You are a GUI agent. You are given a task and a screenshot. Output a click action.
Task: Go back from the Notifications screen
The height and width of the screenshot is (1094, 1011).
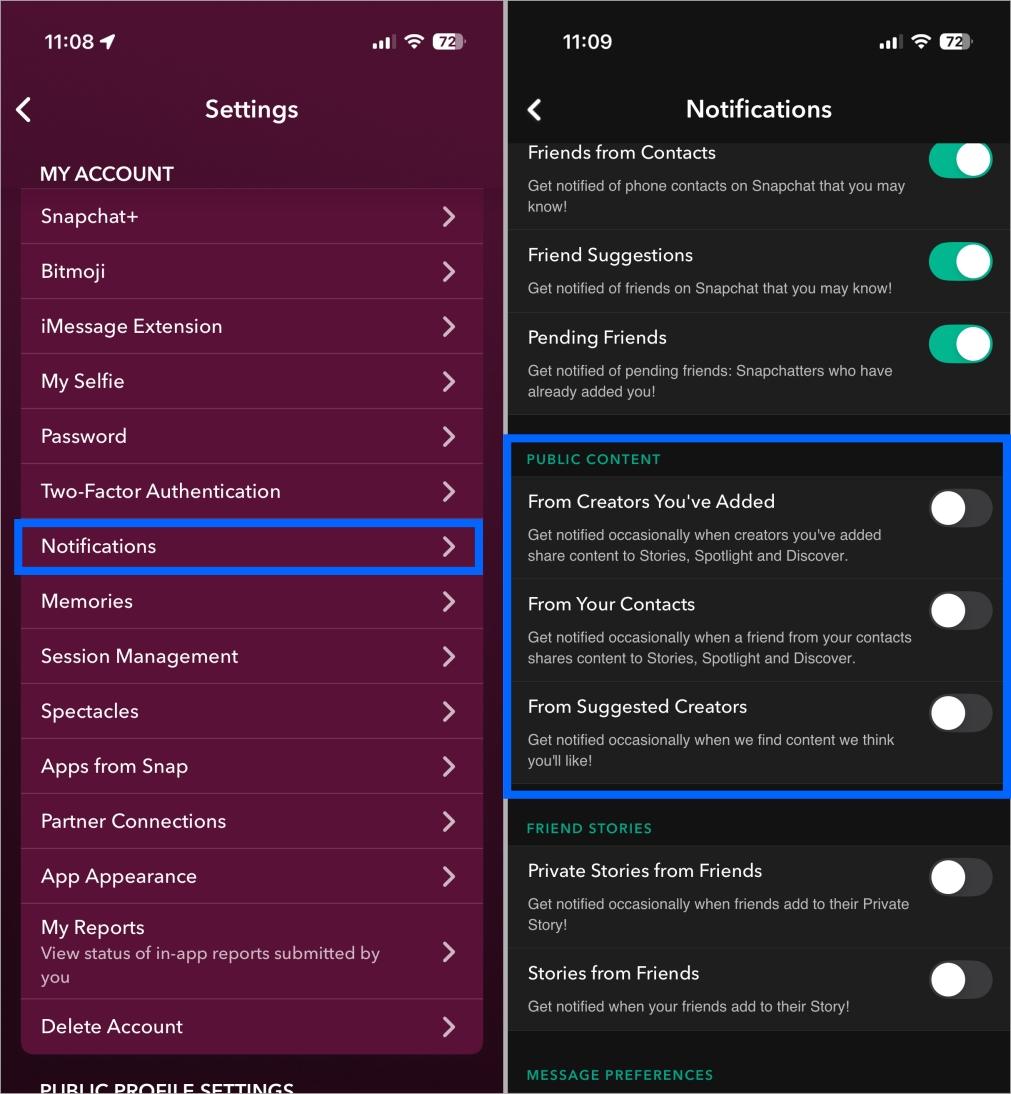(x=535, y=109)
